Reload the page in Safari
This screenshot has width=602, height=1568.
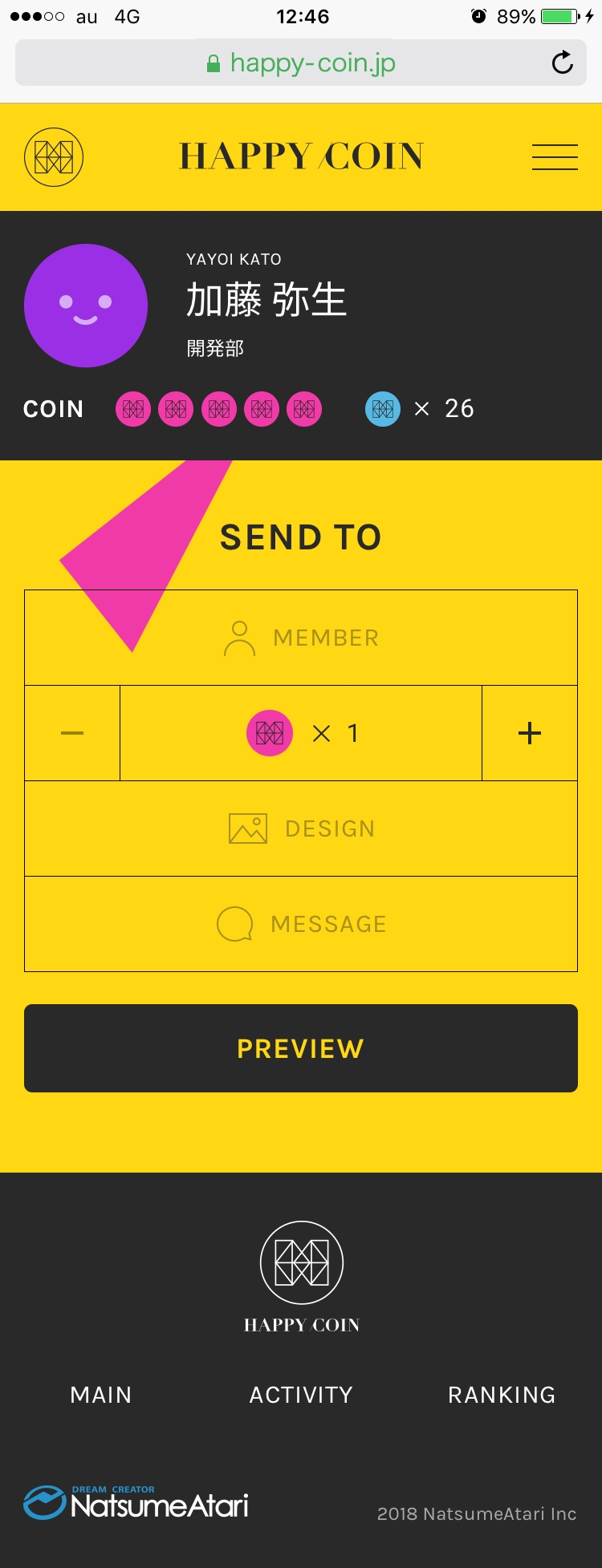pyautogui.click(x=563, y=63)
